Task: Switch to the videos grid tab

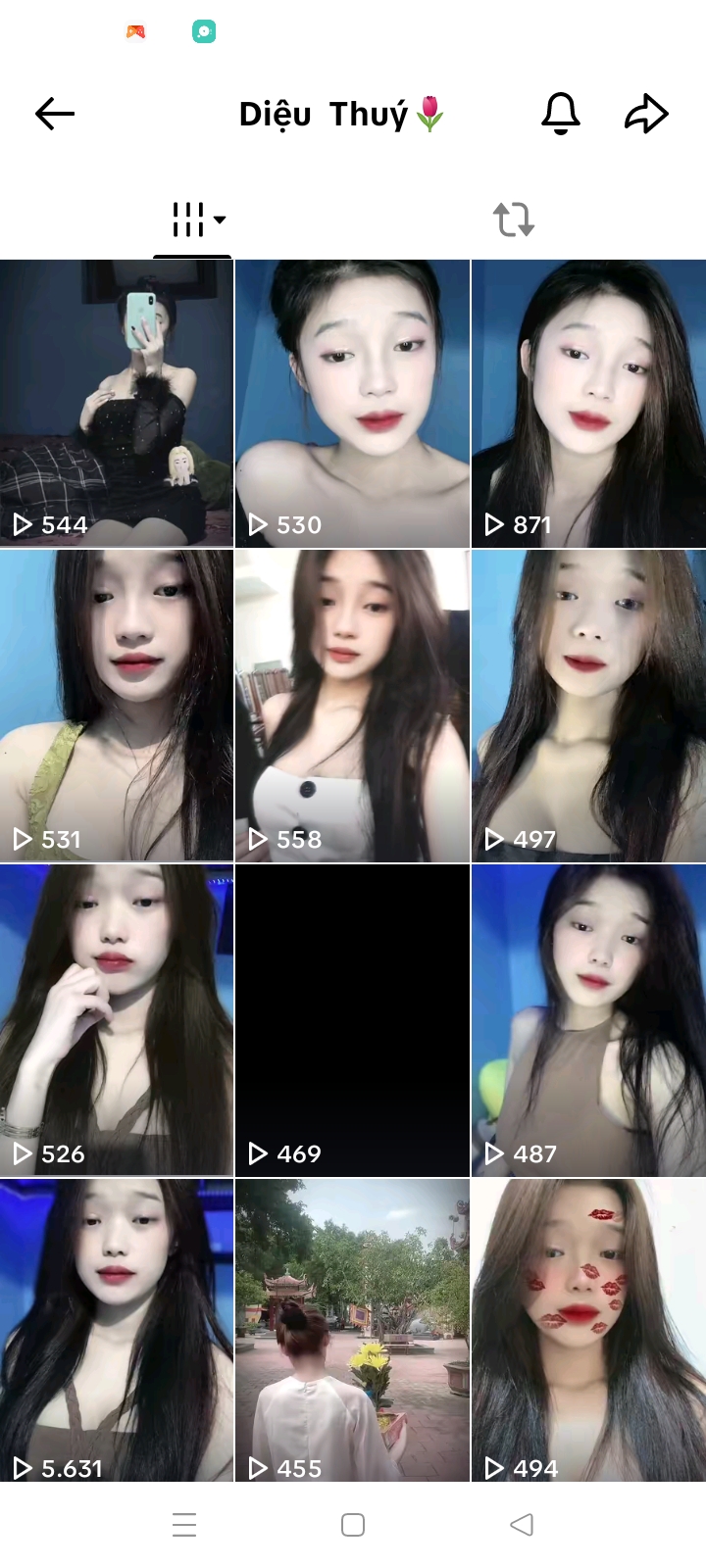Action: [193, 220]
